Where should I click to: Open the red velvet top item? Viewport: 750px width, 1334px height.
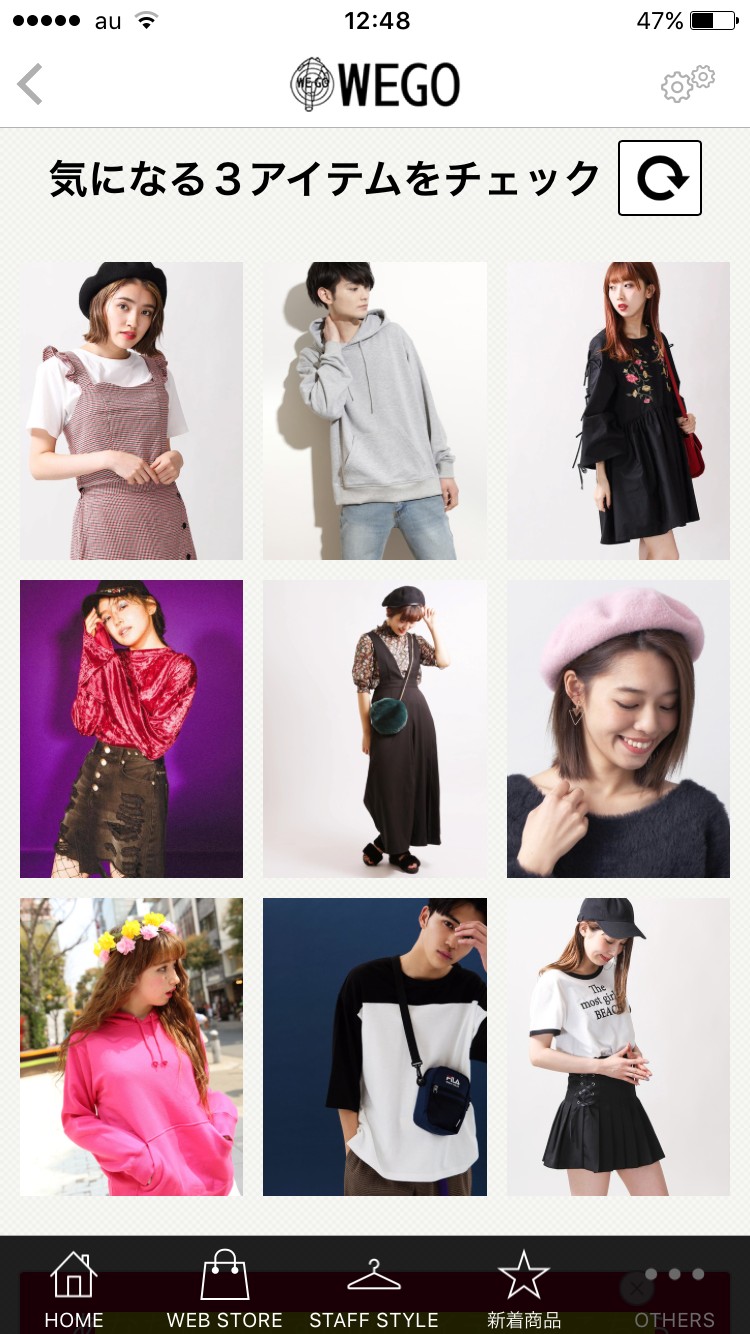[x=131, y=728]
